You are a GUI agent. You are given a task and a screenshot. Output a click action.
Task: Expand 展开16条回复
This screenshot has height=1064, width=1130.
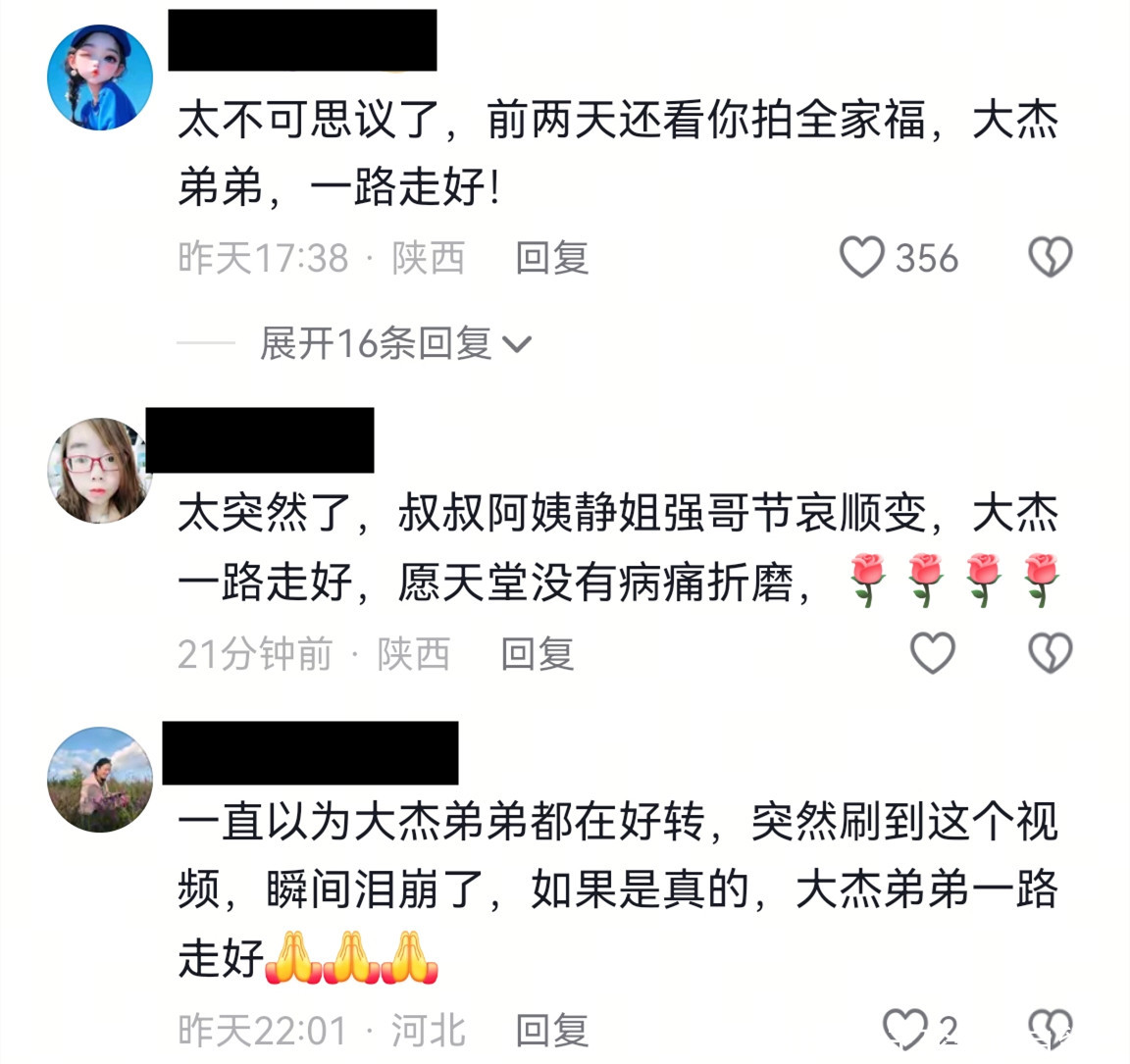pyautogui.click(x=394, y=344)
